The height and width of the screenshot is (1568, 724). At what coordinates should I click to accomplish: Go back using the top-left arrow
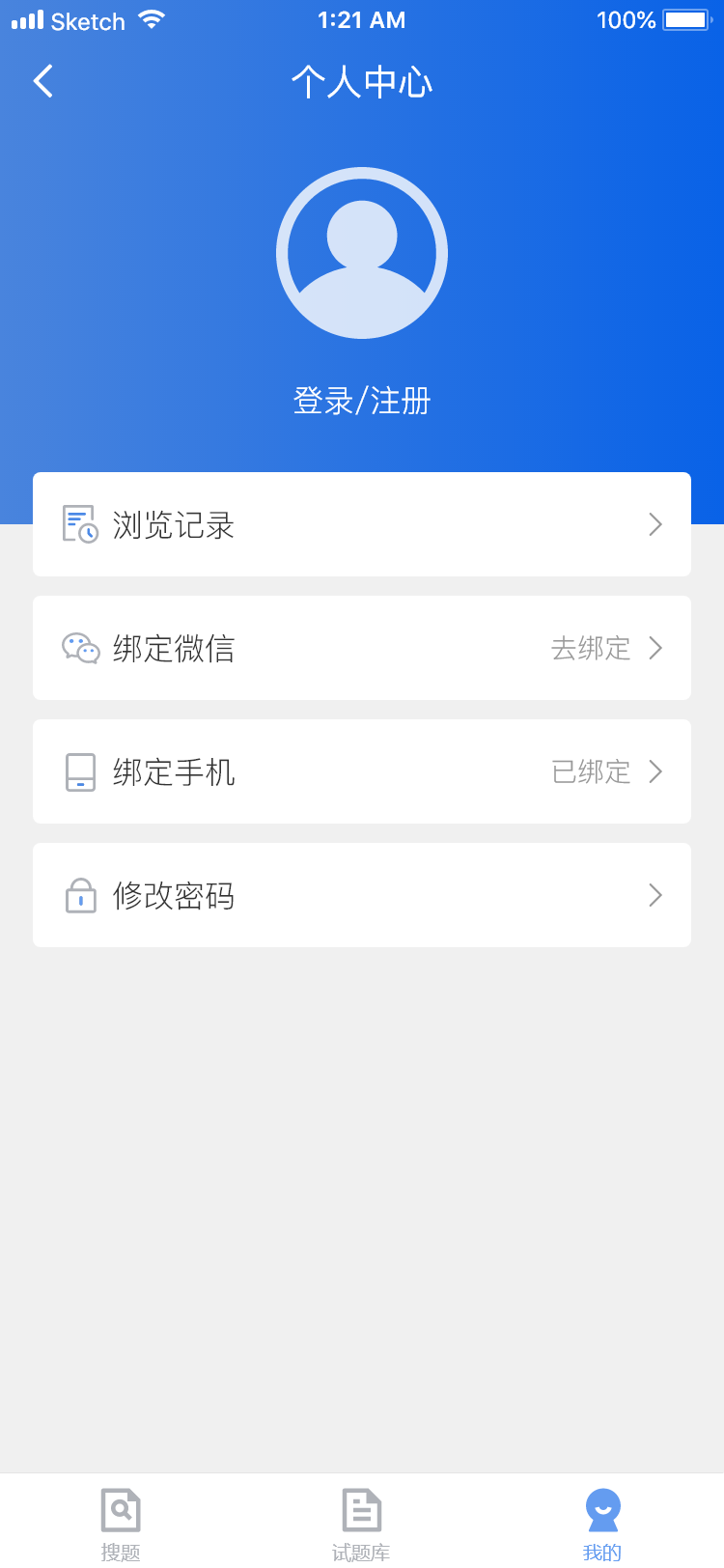point(43,81)
